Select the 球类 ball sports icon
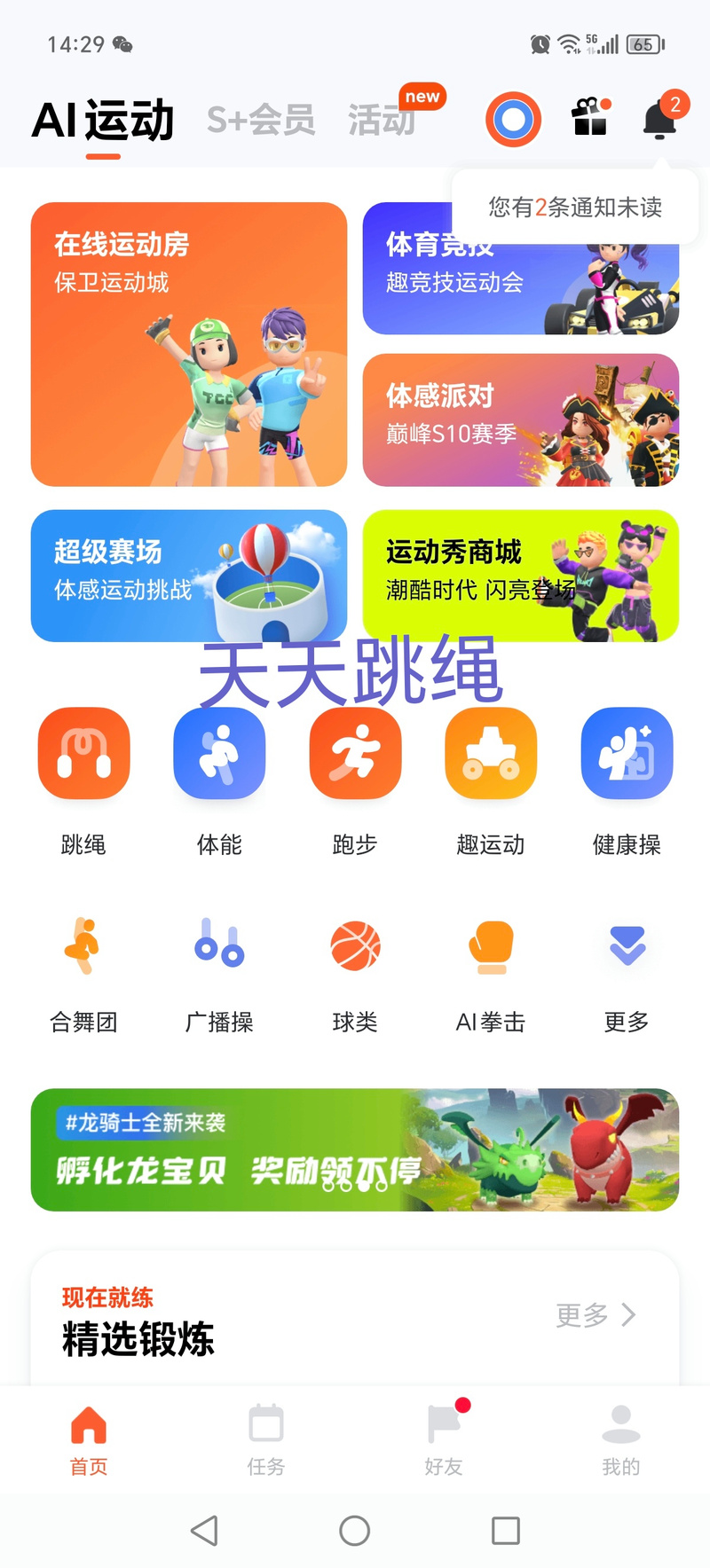 pyautogui.click(x=355, y=946)
